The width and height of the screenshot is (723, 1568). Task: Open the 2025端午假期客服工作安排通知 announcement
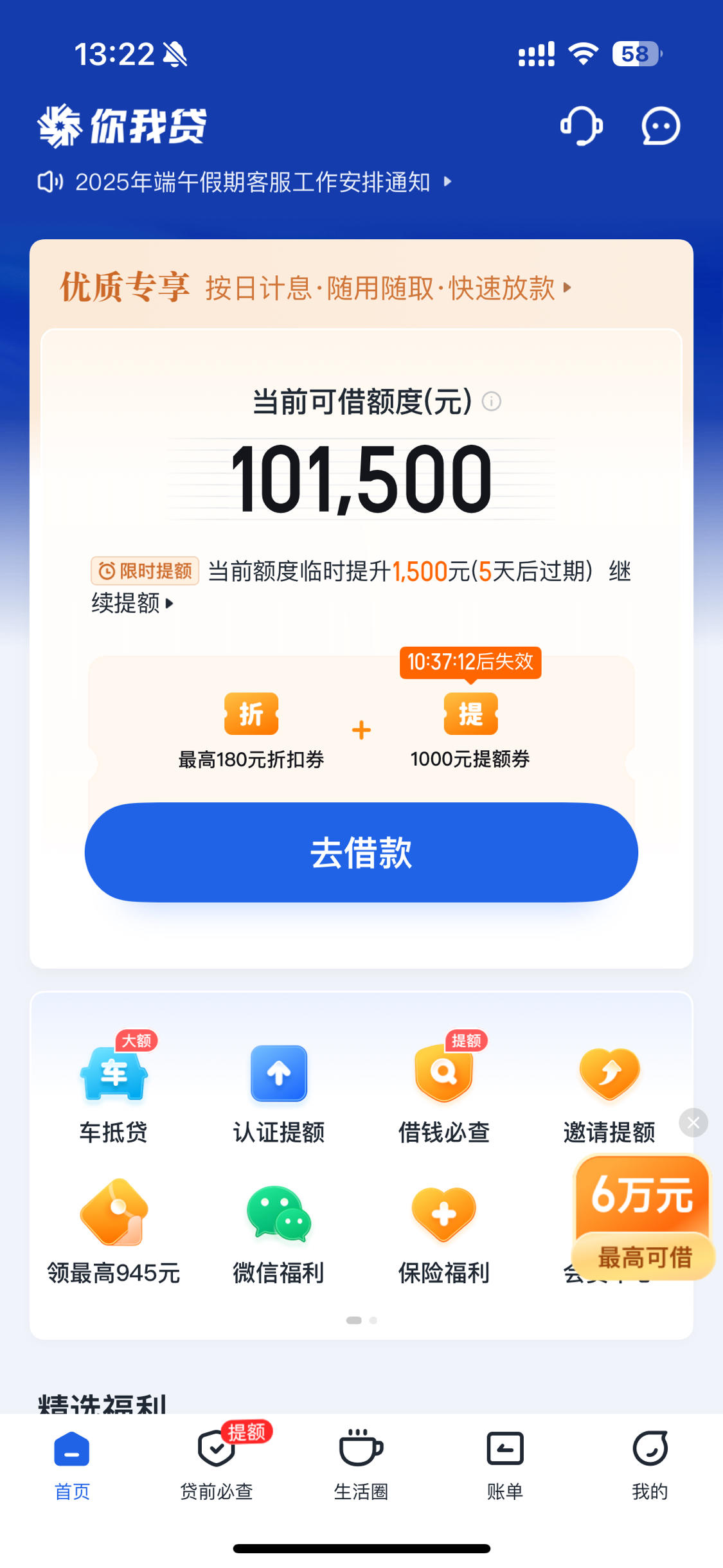(x=245, y=182)
